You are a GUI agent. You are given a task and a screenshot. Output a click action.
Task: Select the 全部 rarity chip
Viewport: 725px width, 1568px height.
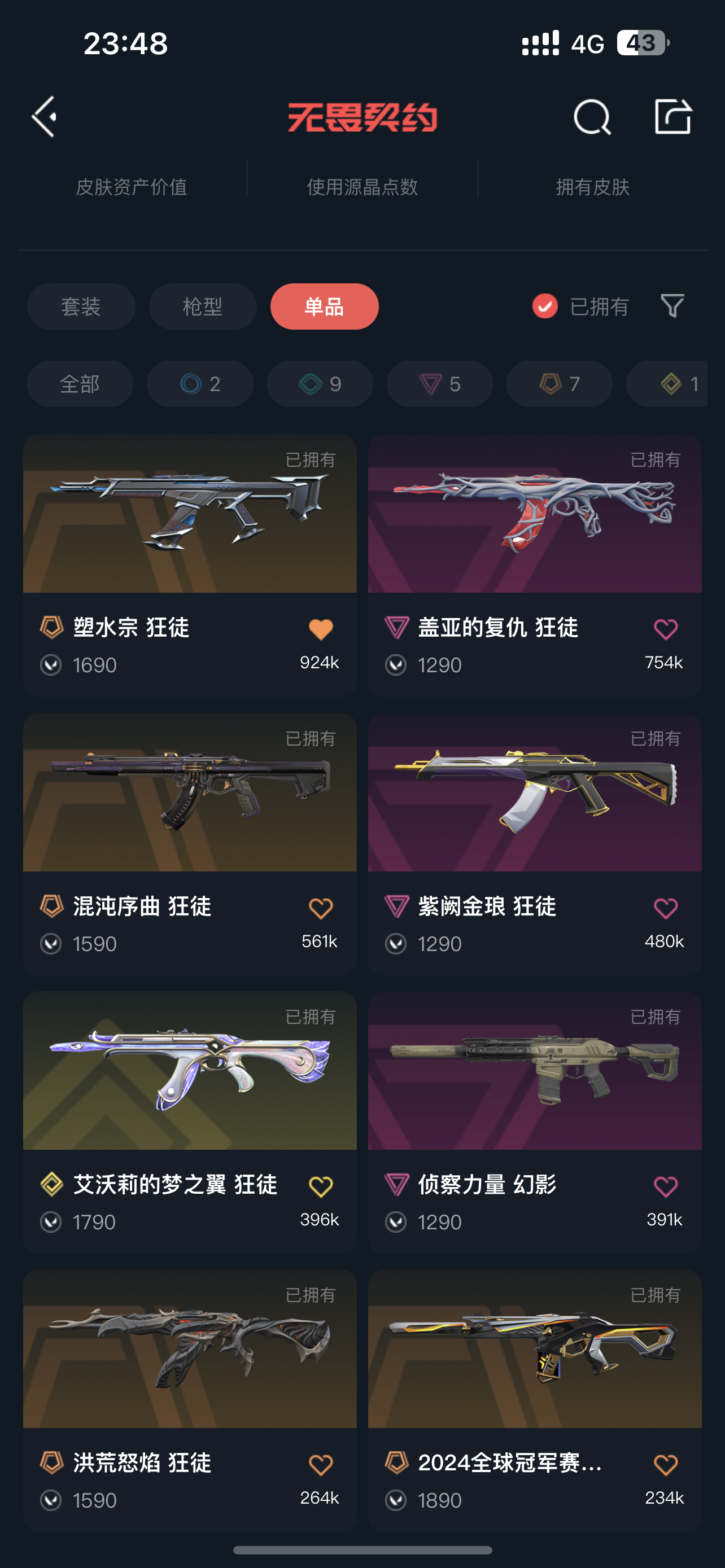coord(80,384)
